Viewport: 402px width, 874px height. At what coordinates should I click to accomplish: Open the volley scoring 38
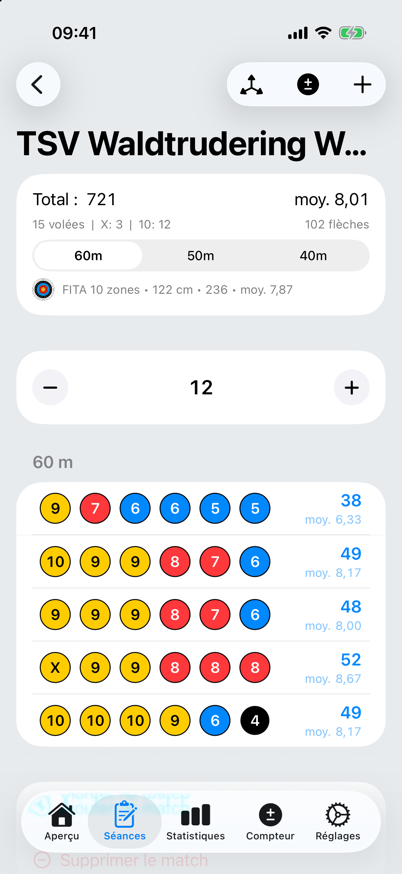pyautogui.click(x=201, y=509)
